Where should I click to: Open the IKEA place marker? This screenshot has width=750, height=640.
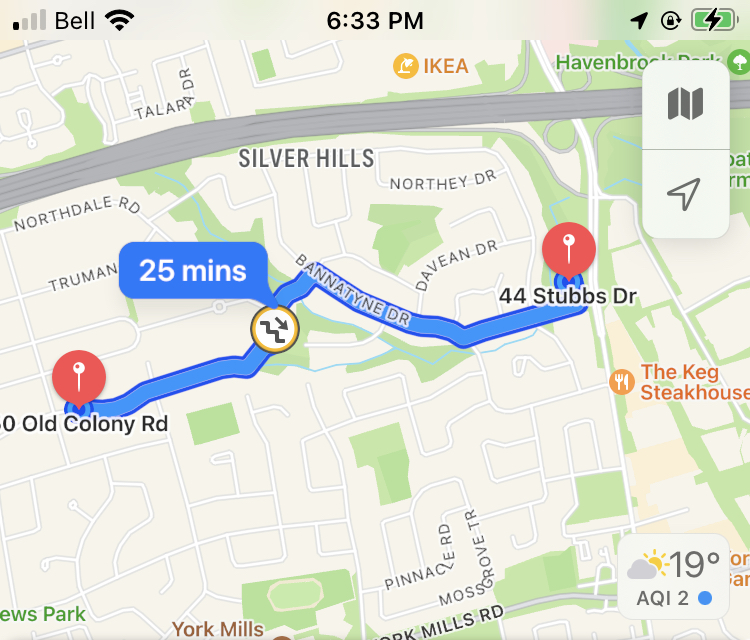click(x=407, y=66)
